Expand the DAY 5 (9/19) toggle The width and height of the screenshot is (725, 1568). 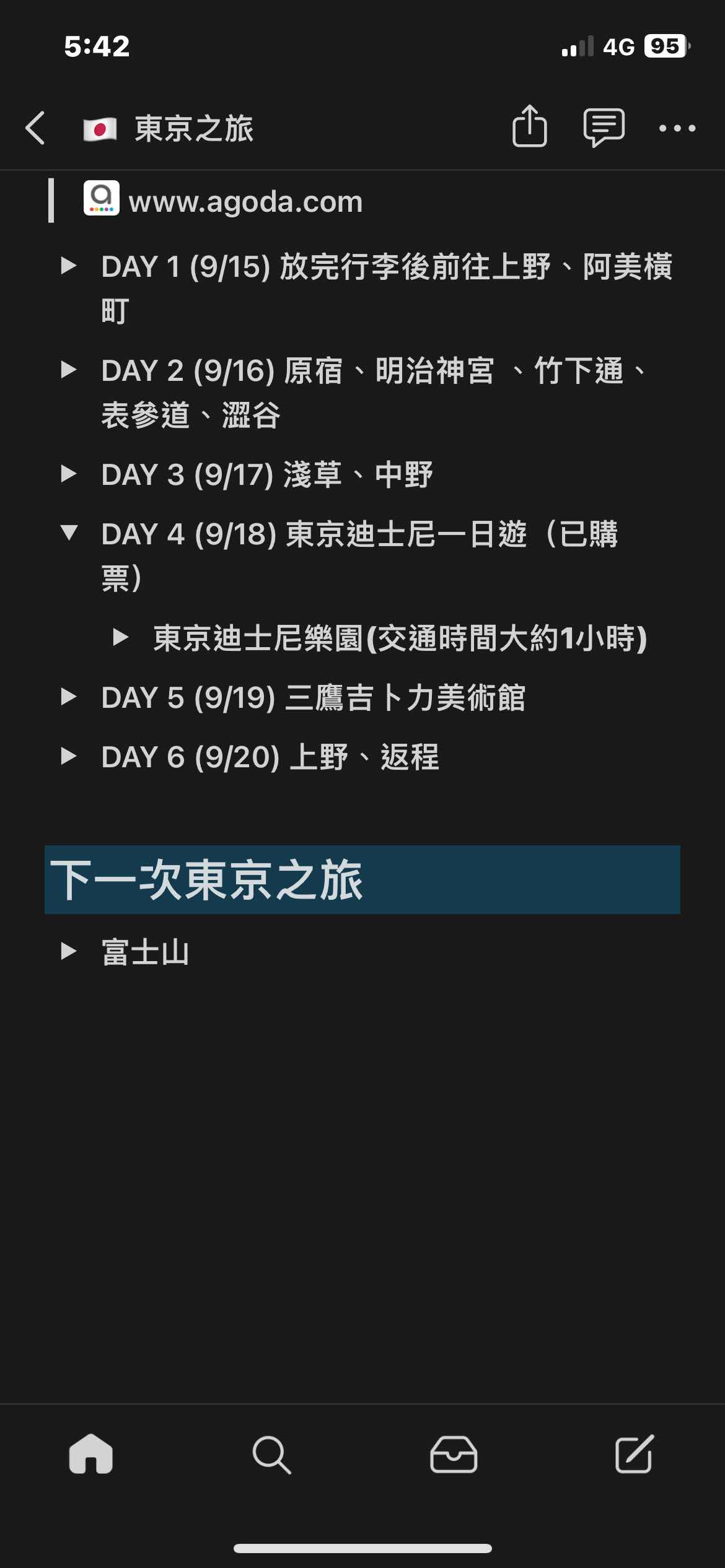click(x=69, y=697)
